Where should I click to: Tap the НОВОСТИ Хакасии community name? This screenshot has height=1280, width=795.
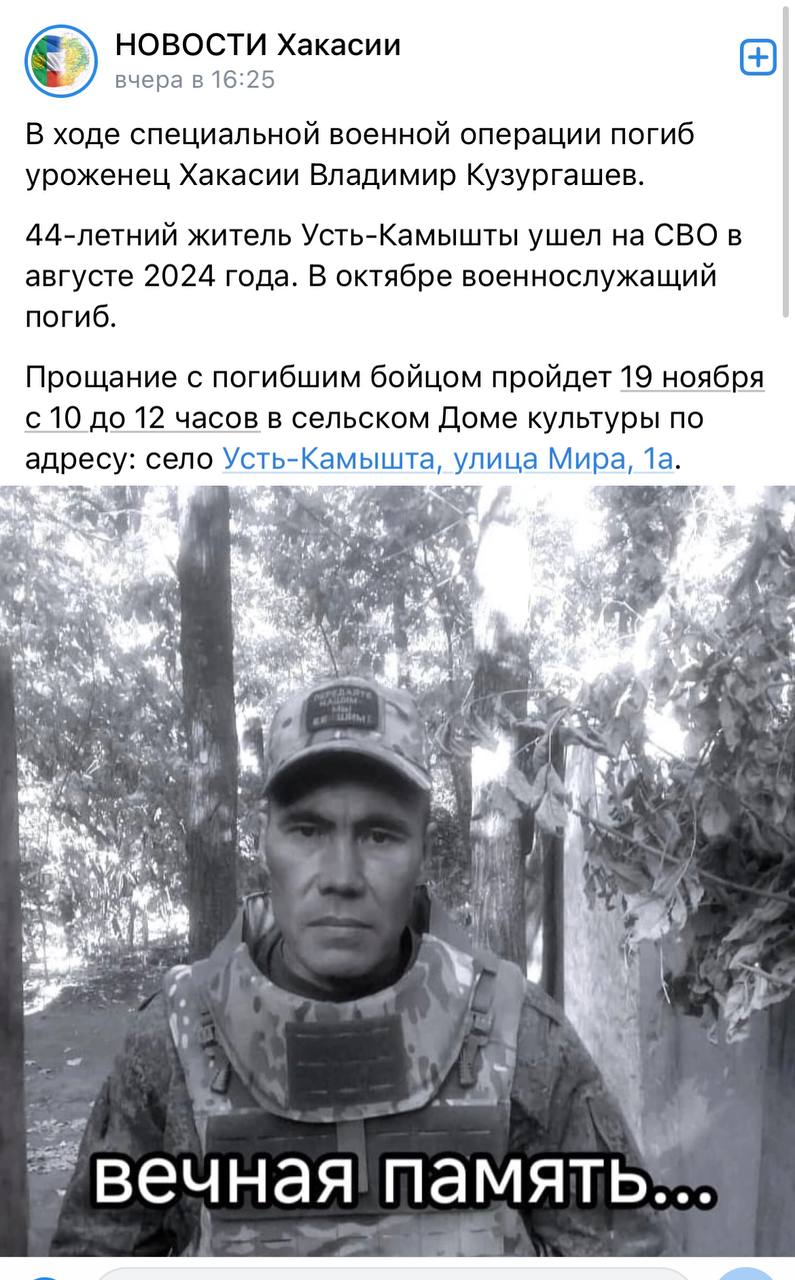[258, 45]
